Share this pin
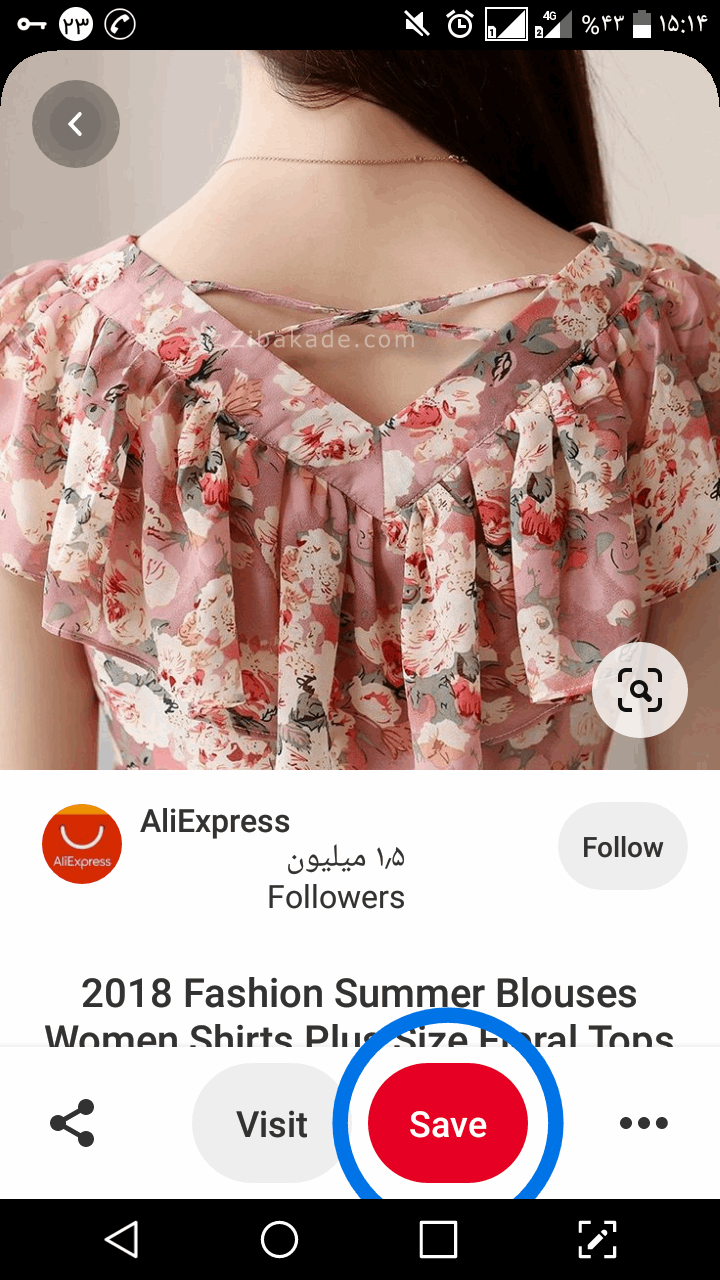 (x=72, y=1123)
